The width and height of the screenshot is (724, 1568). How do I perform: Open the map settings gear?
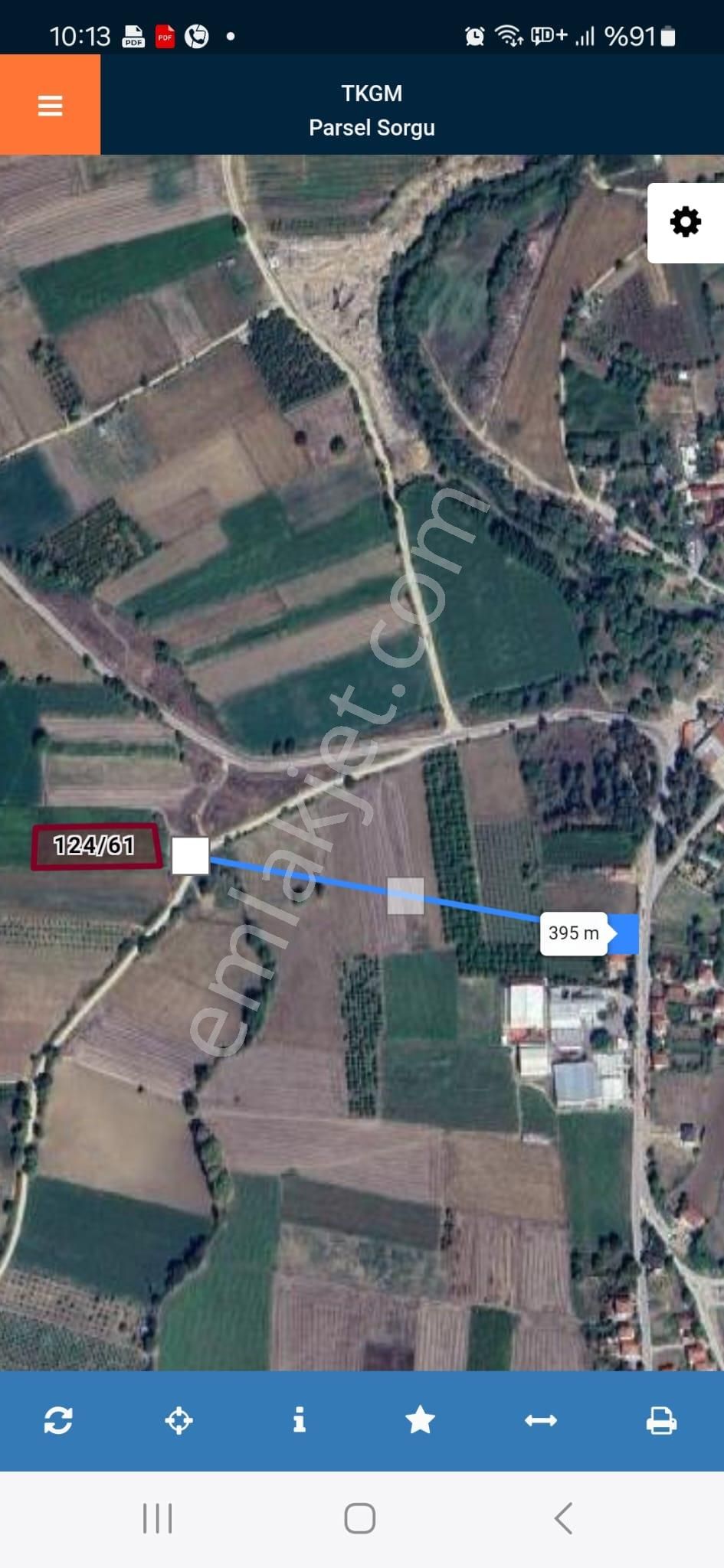coord(685,223)
